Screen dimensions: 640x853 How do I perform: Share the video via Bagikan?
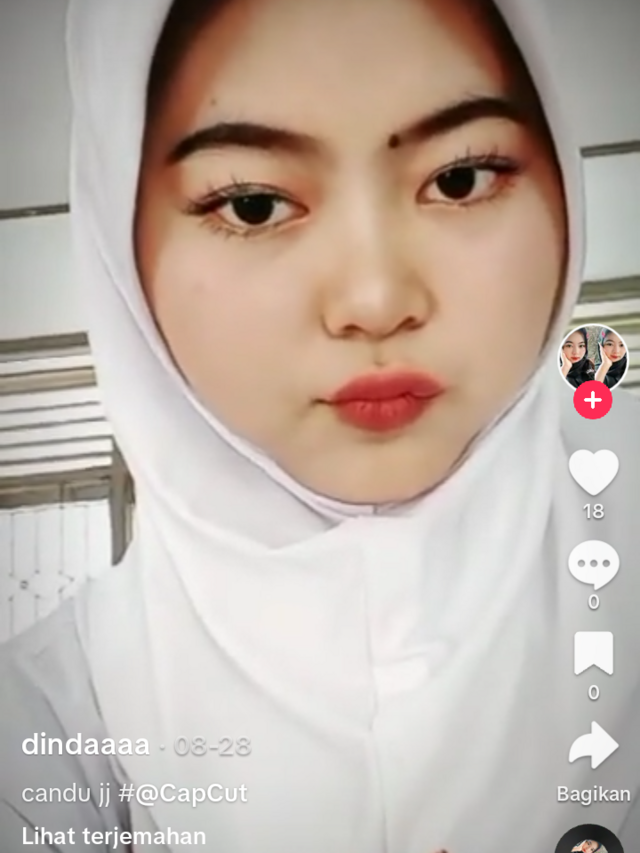point(593,748)
